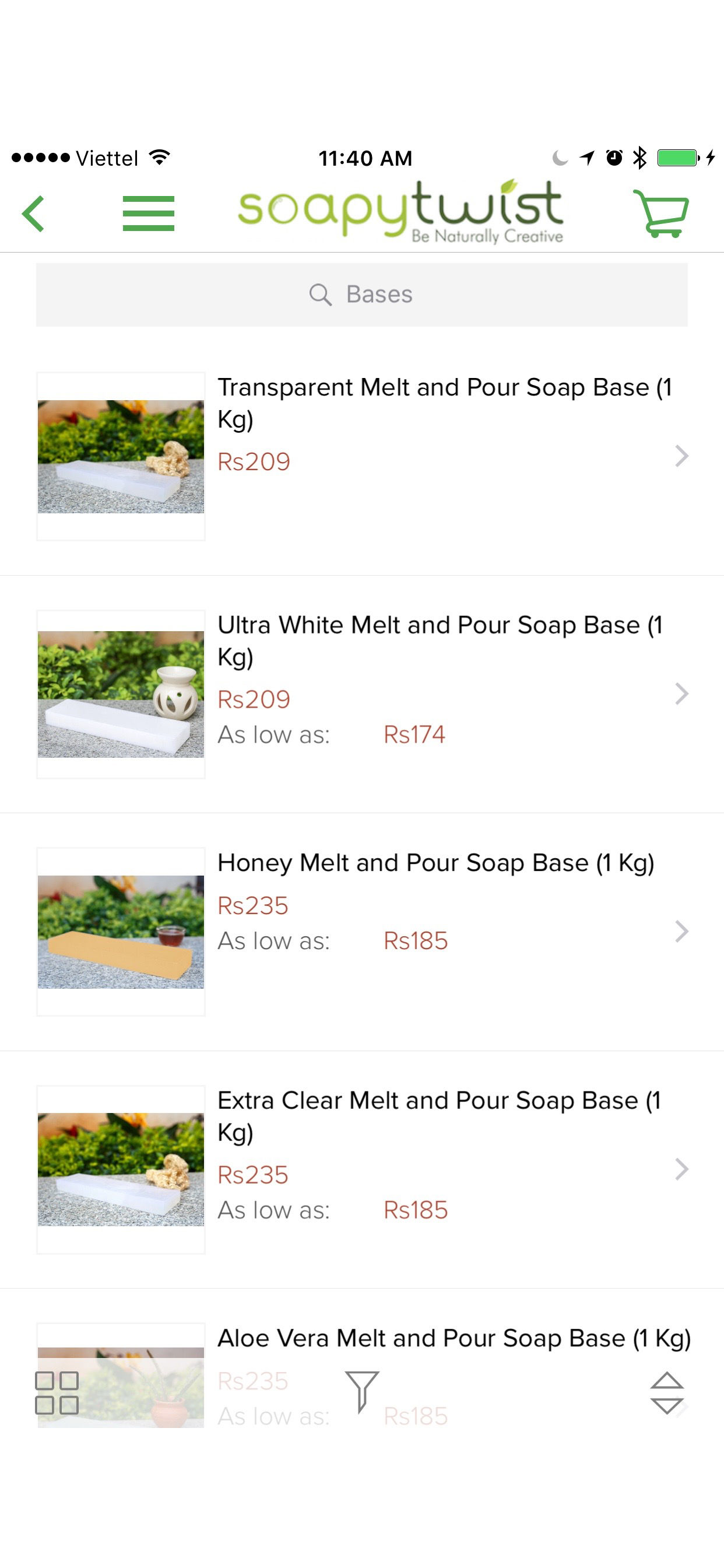Screen dimensions: 724x1568
Task: Open Transparent Melt and Pour Soap Base
Action: click(x=362, y=457)
